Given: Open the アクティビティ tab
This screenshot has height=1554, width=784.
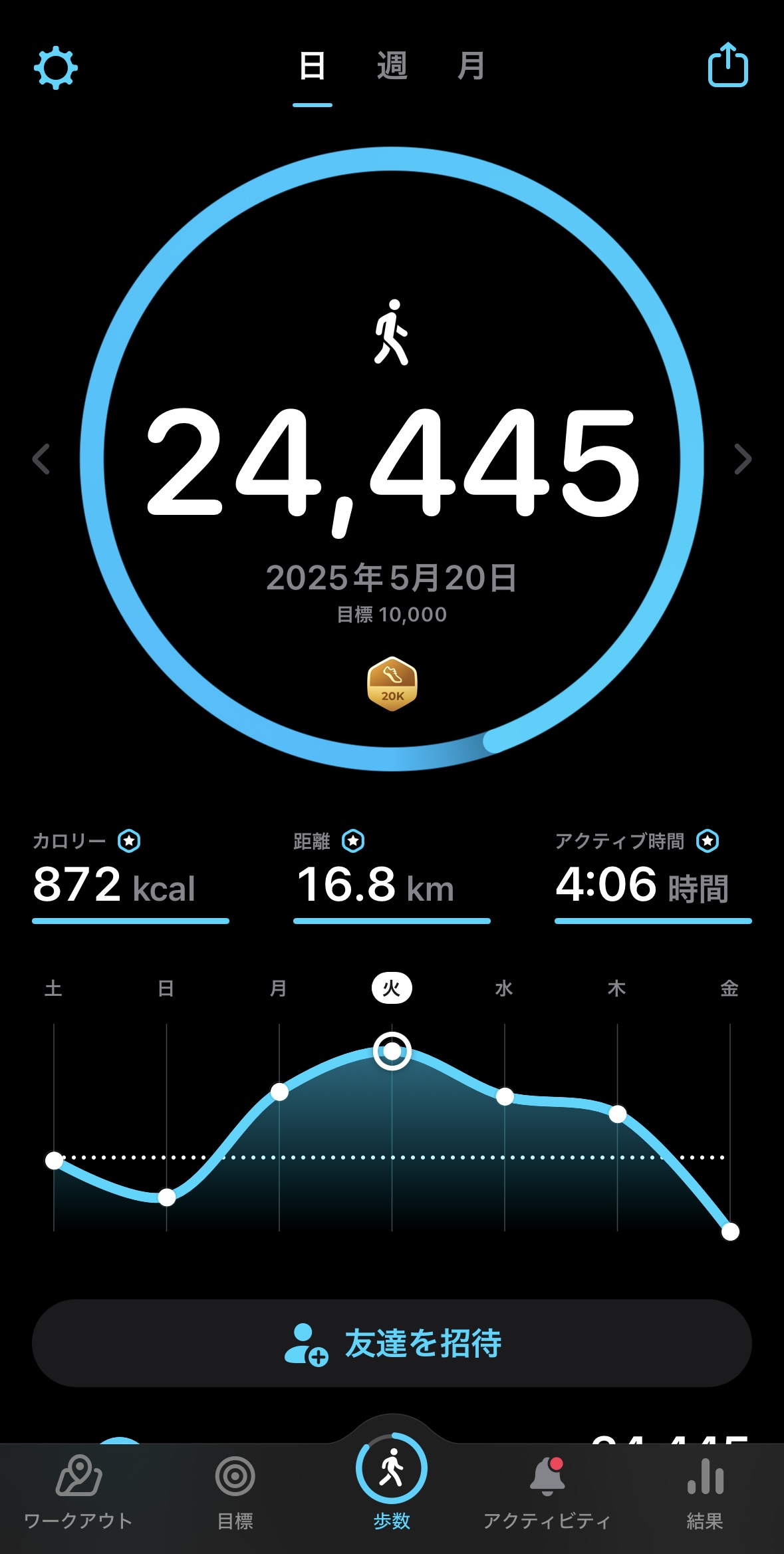Looking at the screenshot, I should click(x=547, y=1492).
